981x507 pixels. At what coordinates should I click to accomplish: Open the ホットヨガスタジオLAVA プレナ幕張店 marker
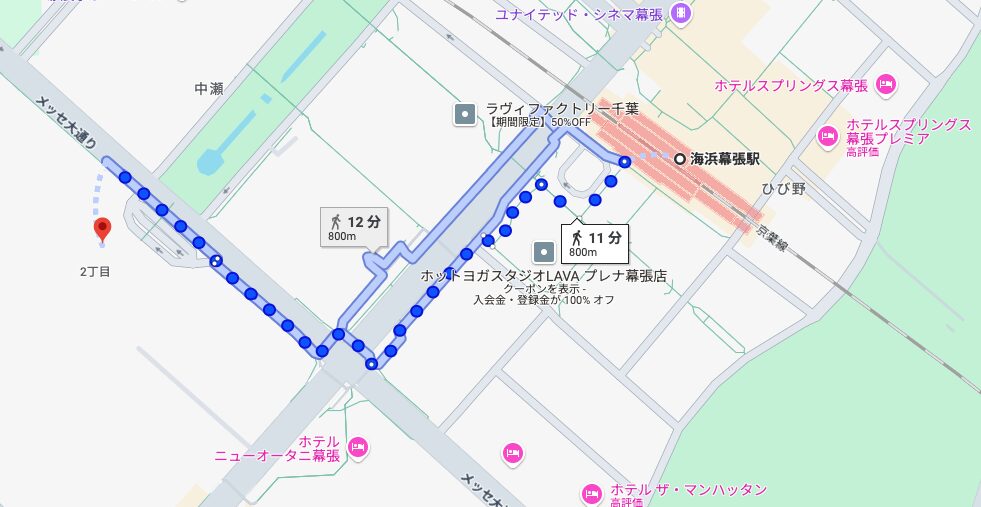[x=544, y=251]
